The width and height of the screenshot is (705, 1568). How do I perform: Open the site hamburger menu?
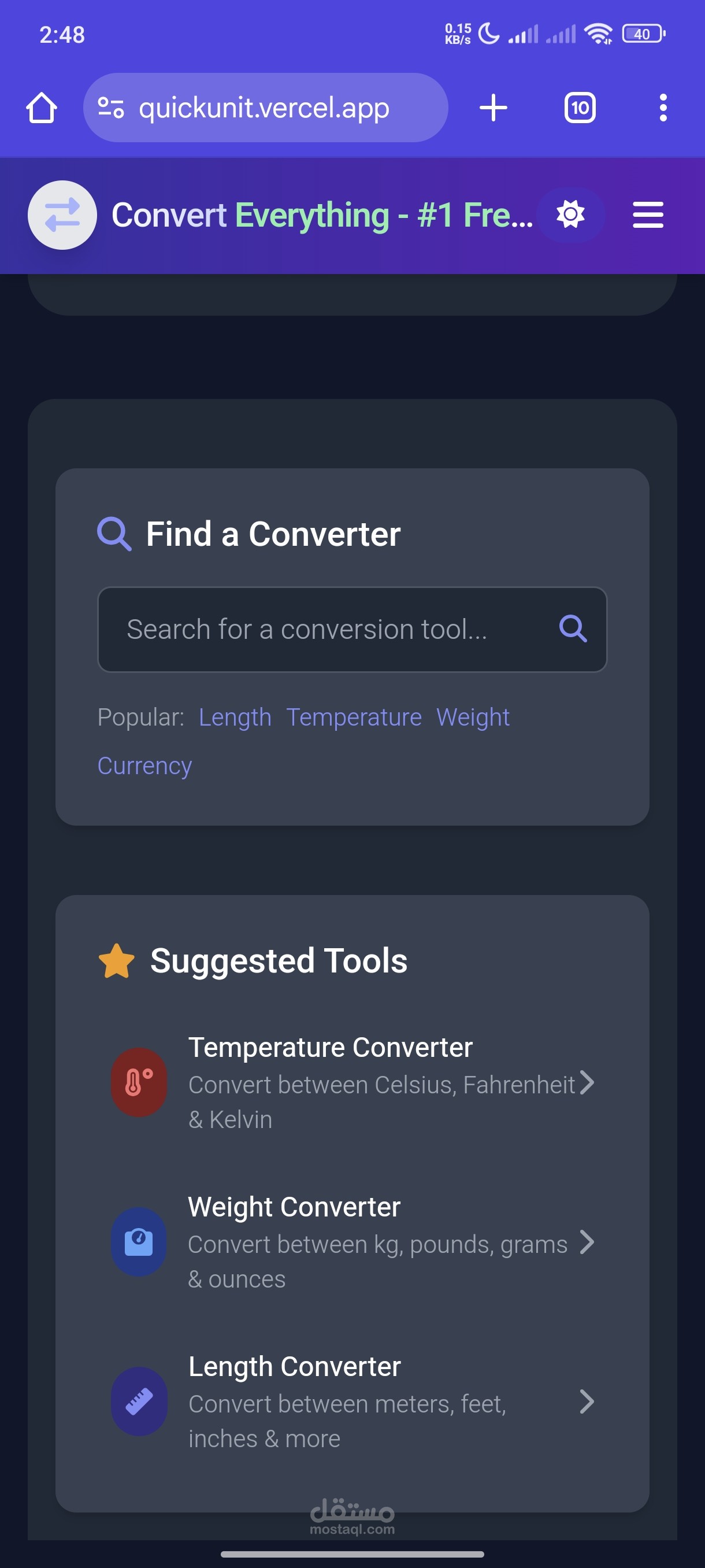coord(648,215)
